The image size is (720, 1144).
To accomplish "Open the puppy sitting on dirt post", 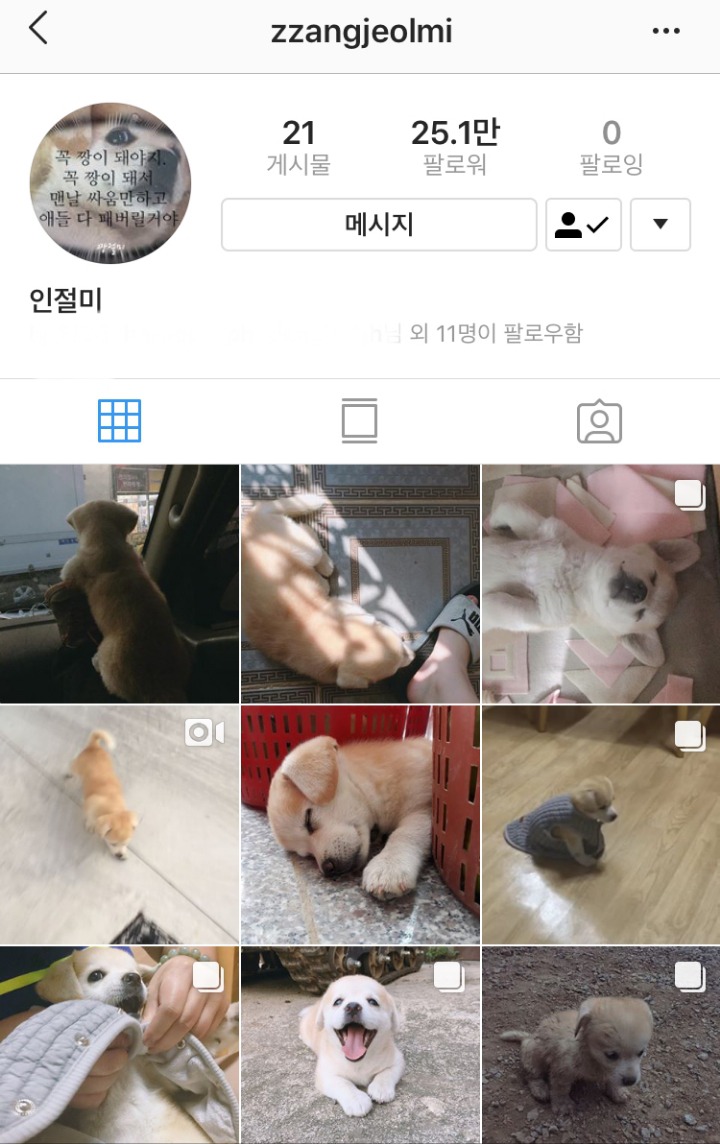I will click(601, 1045).
